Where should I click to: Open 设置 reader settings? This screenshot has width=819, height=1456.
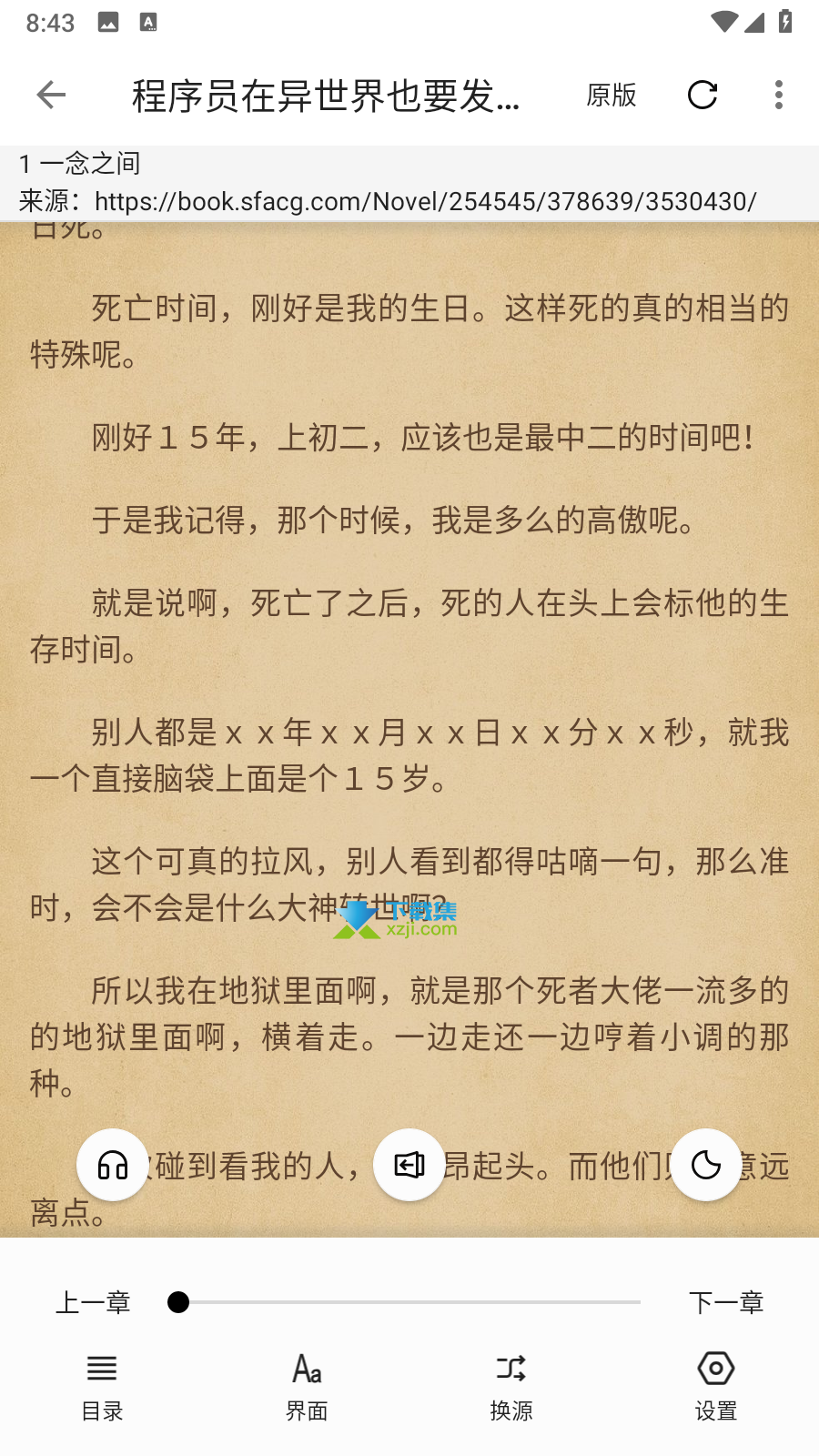pos(716,1387)
